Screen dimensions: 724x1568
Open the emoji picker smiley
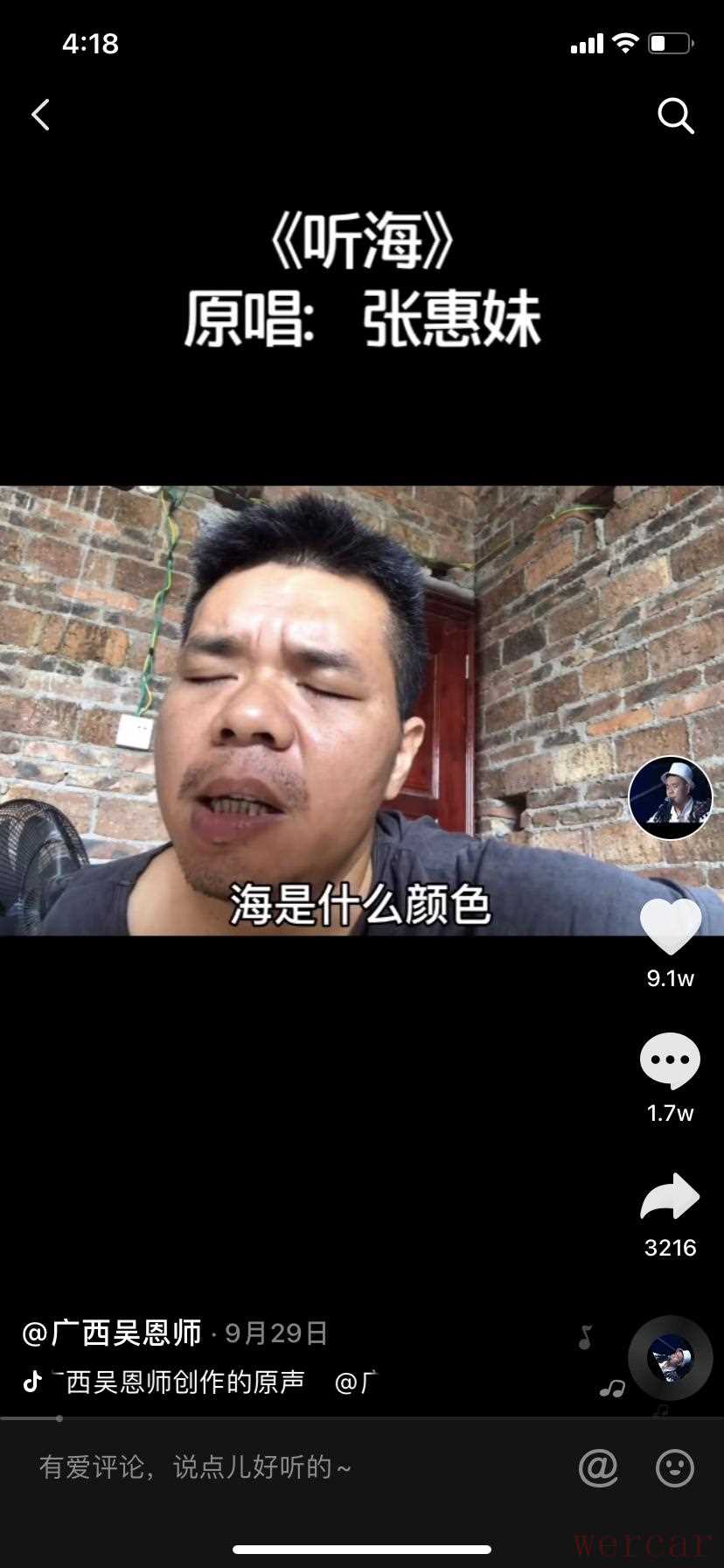[x=675, y=1467]
